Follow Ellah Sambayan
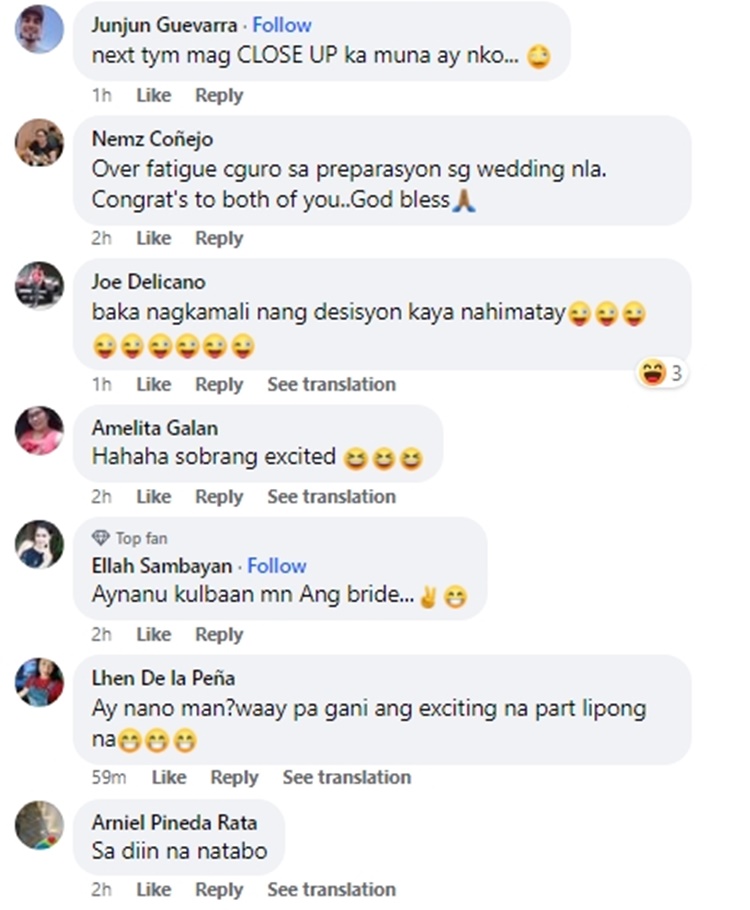Screen dimensions: 750x910 click(277, 566)
